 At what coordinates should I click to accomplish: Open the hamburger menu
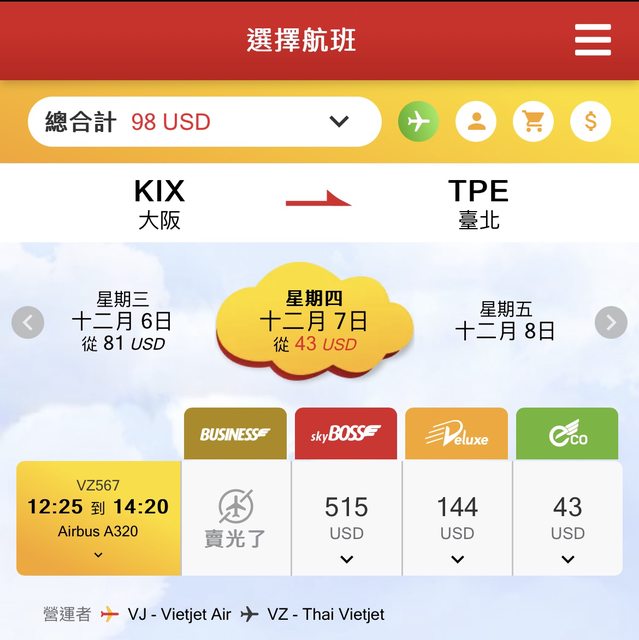pos(592,39)
